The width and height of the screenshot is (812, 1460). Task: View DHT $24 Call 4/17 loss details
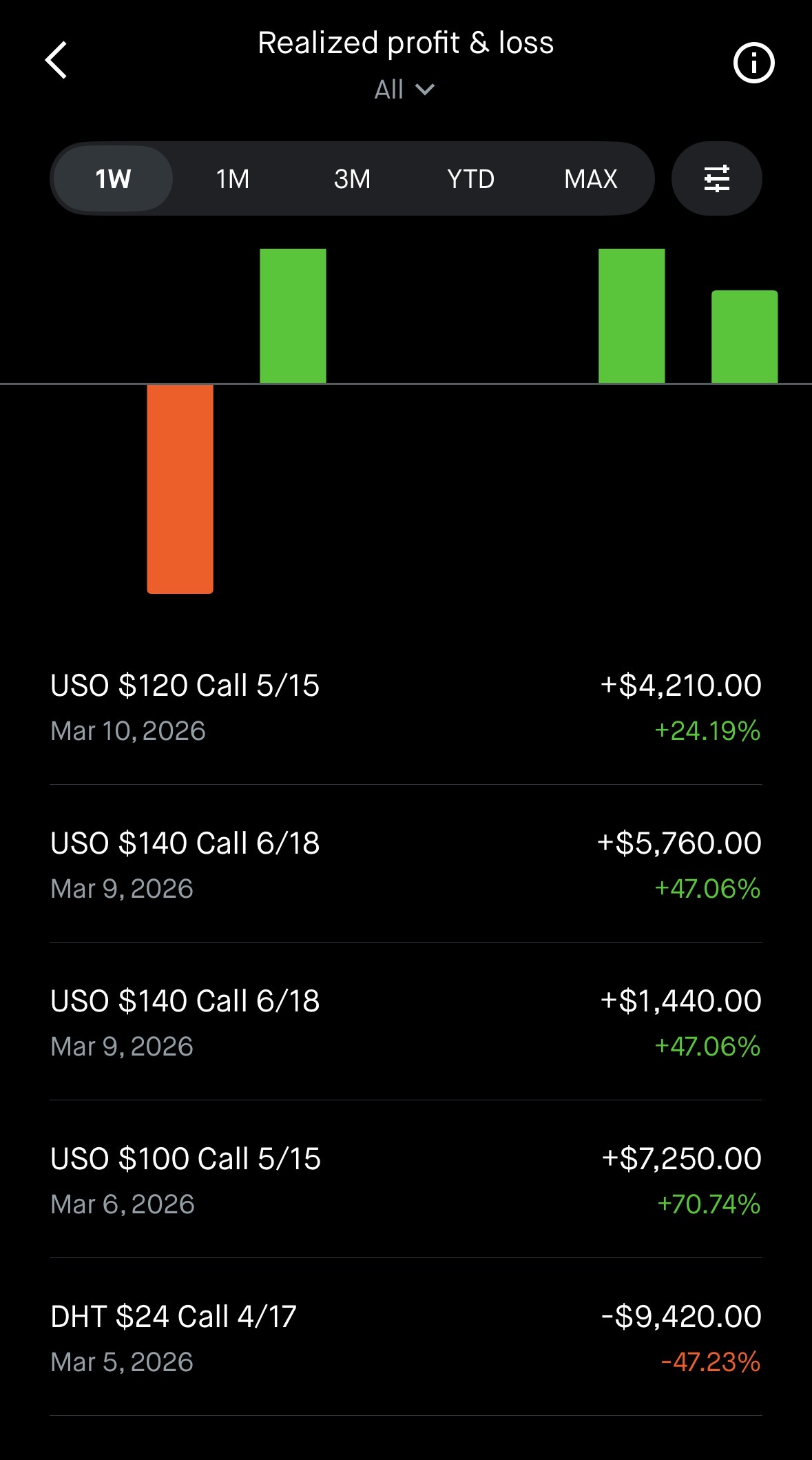[406, 1338]
